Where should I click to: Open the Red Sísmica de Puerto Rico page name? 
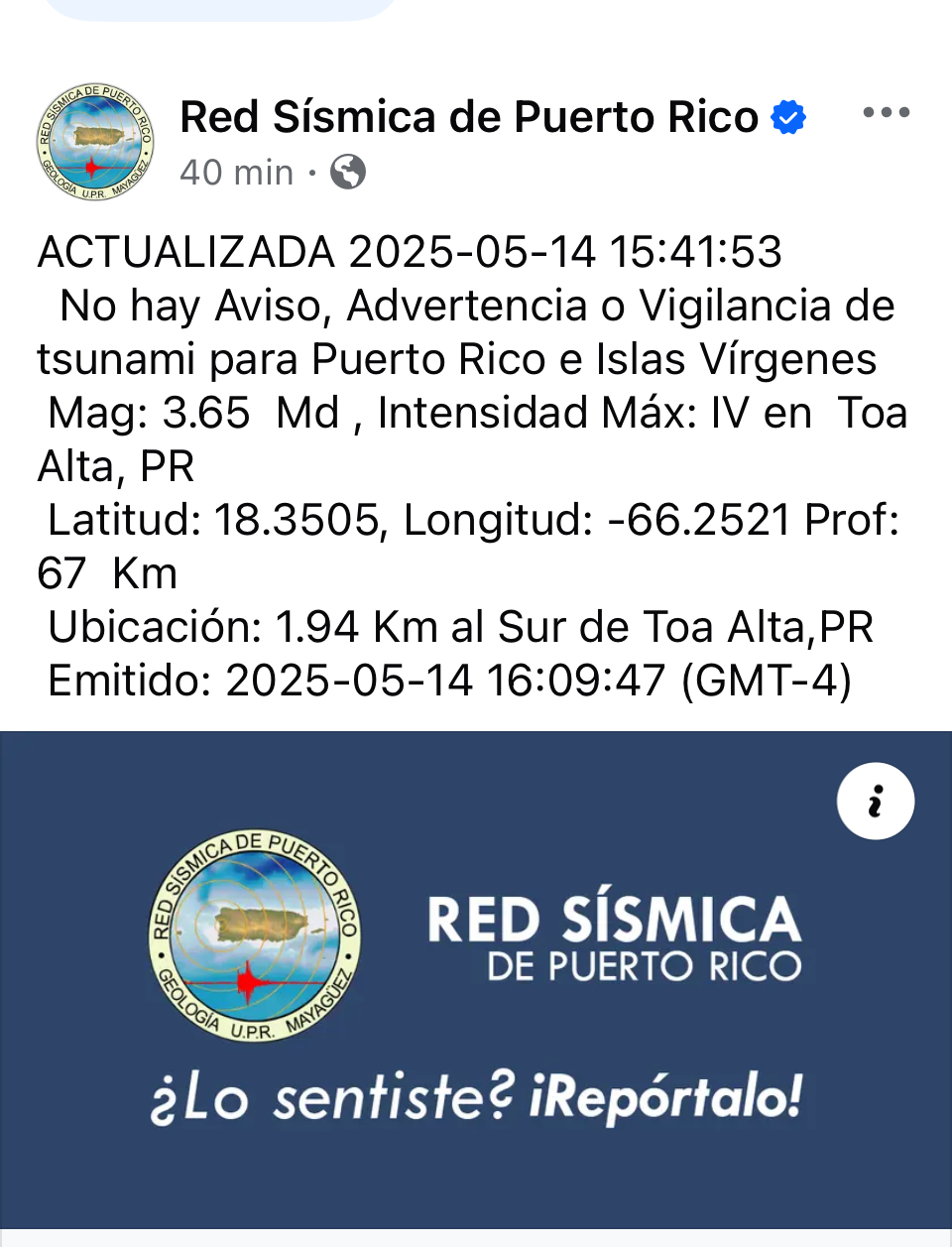pos(468,117)
